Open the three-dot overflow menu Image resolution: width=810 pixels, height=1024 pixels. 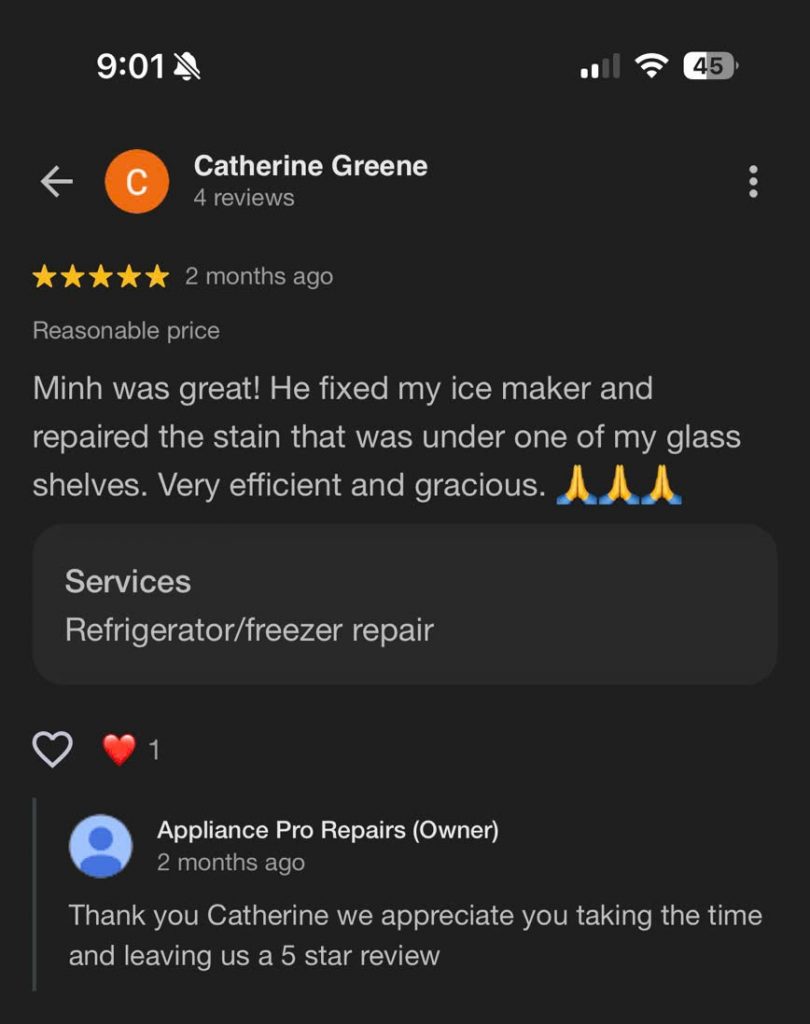click(753, 181)
